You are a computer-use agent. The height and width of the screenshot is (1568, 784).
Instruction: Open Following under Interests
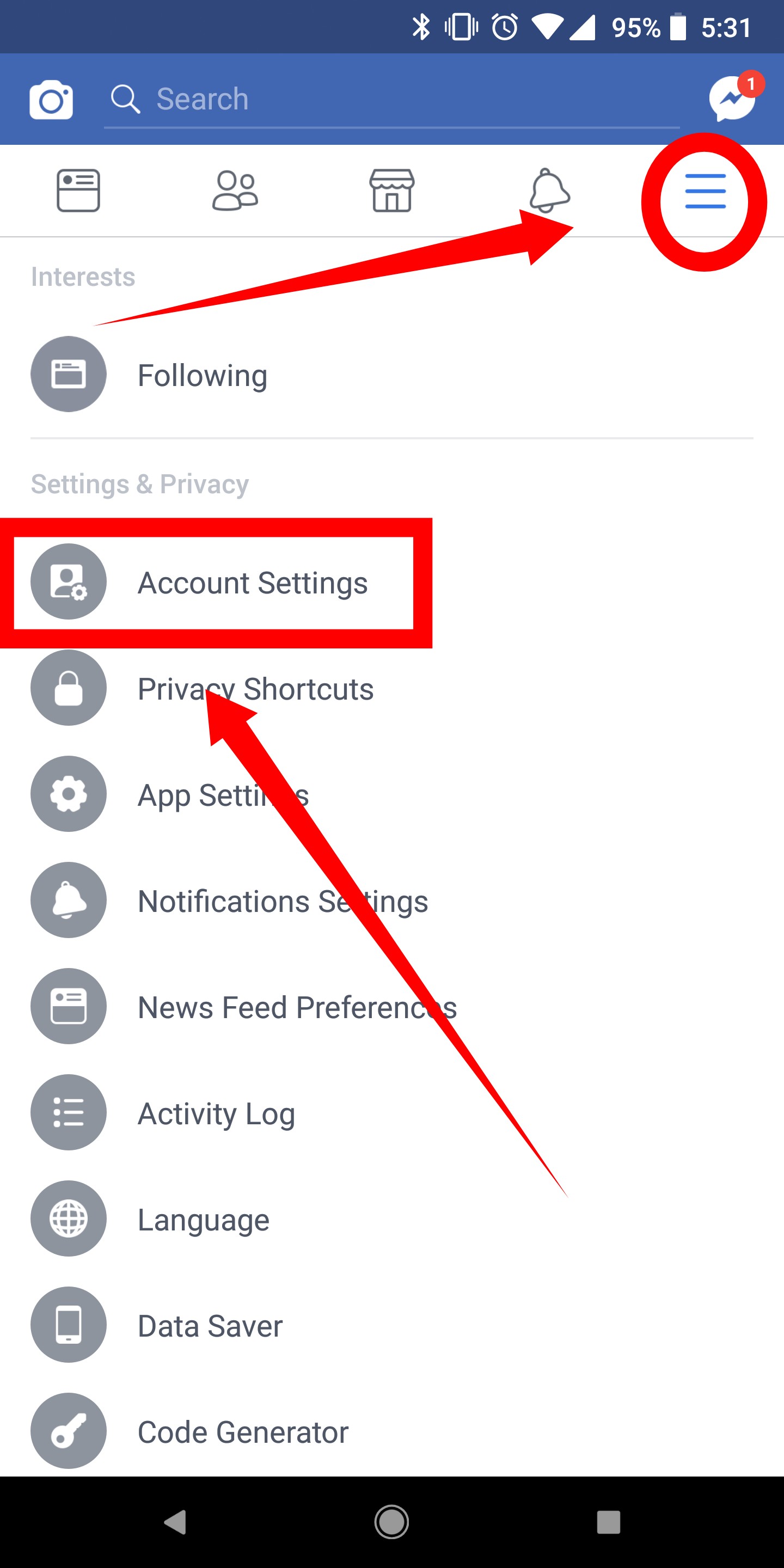tap(202, 375)
